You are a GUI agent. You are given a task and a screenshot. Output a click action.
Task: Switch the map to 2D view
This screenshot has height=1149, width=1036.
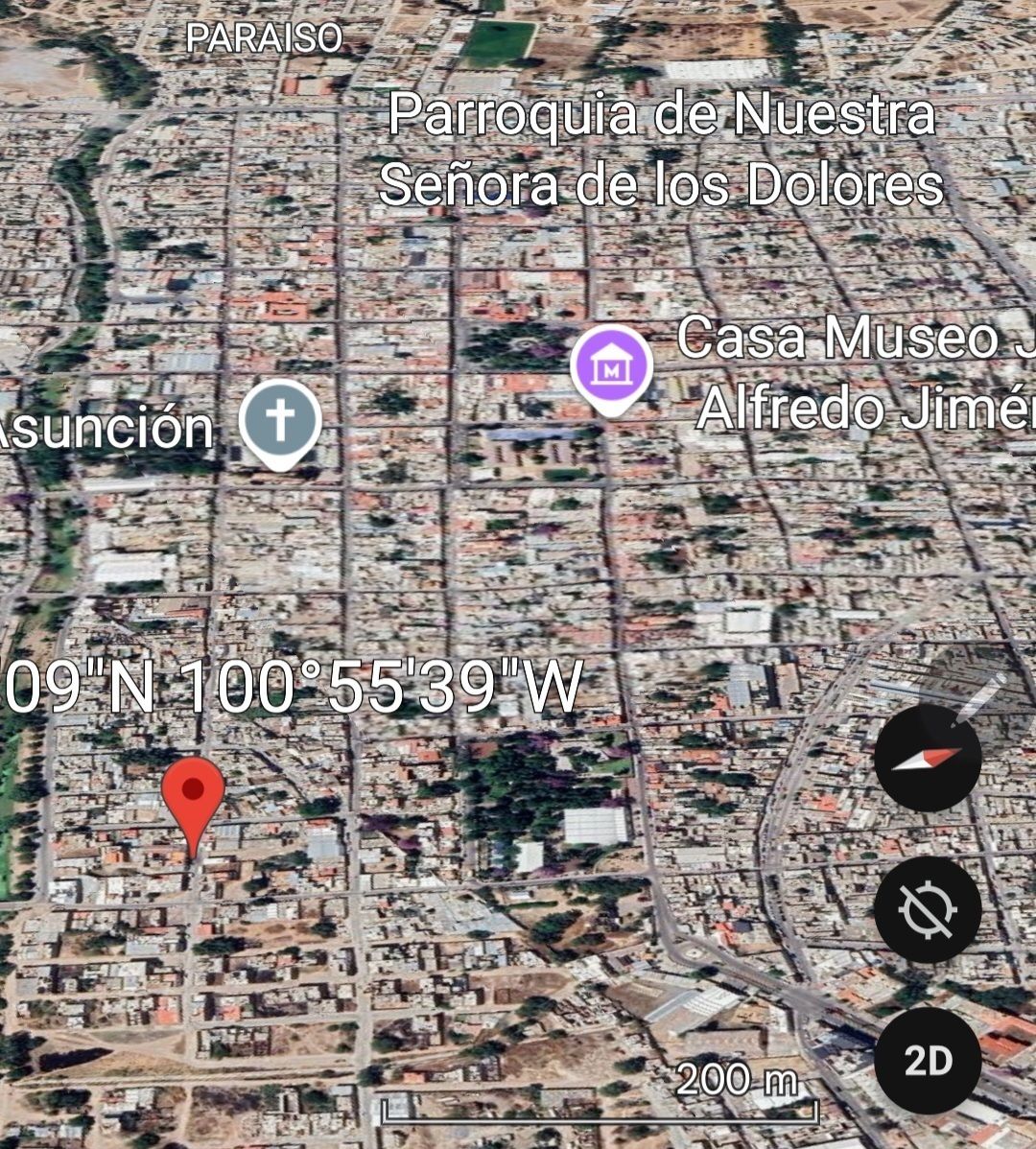(927, 1060)
